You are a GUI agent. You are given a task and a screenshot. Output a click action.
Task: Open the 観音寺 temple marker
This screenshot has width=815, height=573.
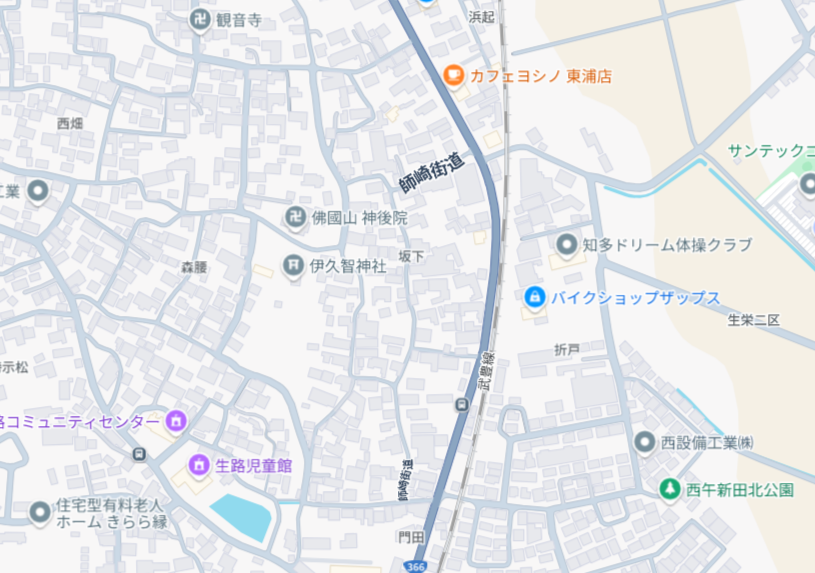point(199,19)
